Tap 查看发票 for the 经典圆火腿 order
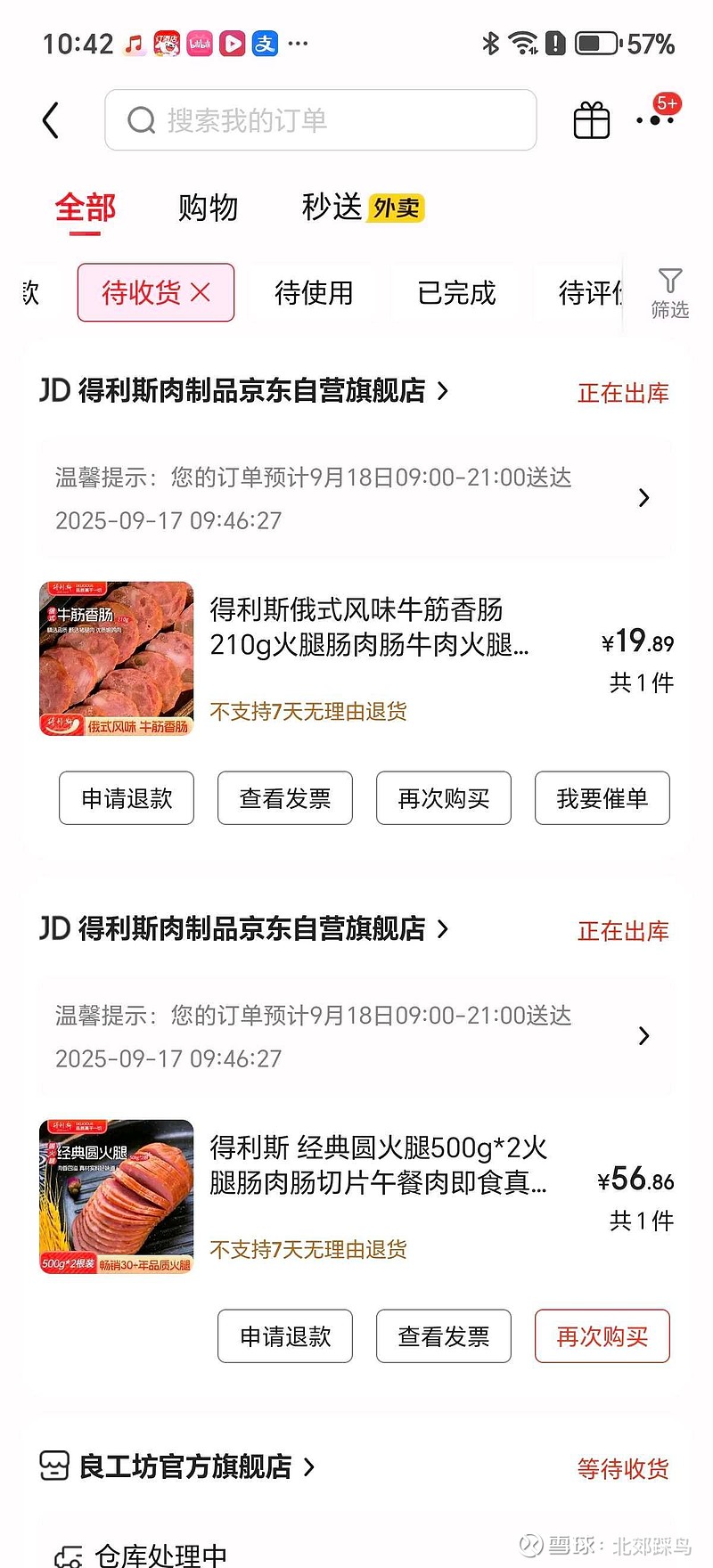The image size is (713, 1568). tap(444, 1336)
